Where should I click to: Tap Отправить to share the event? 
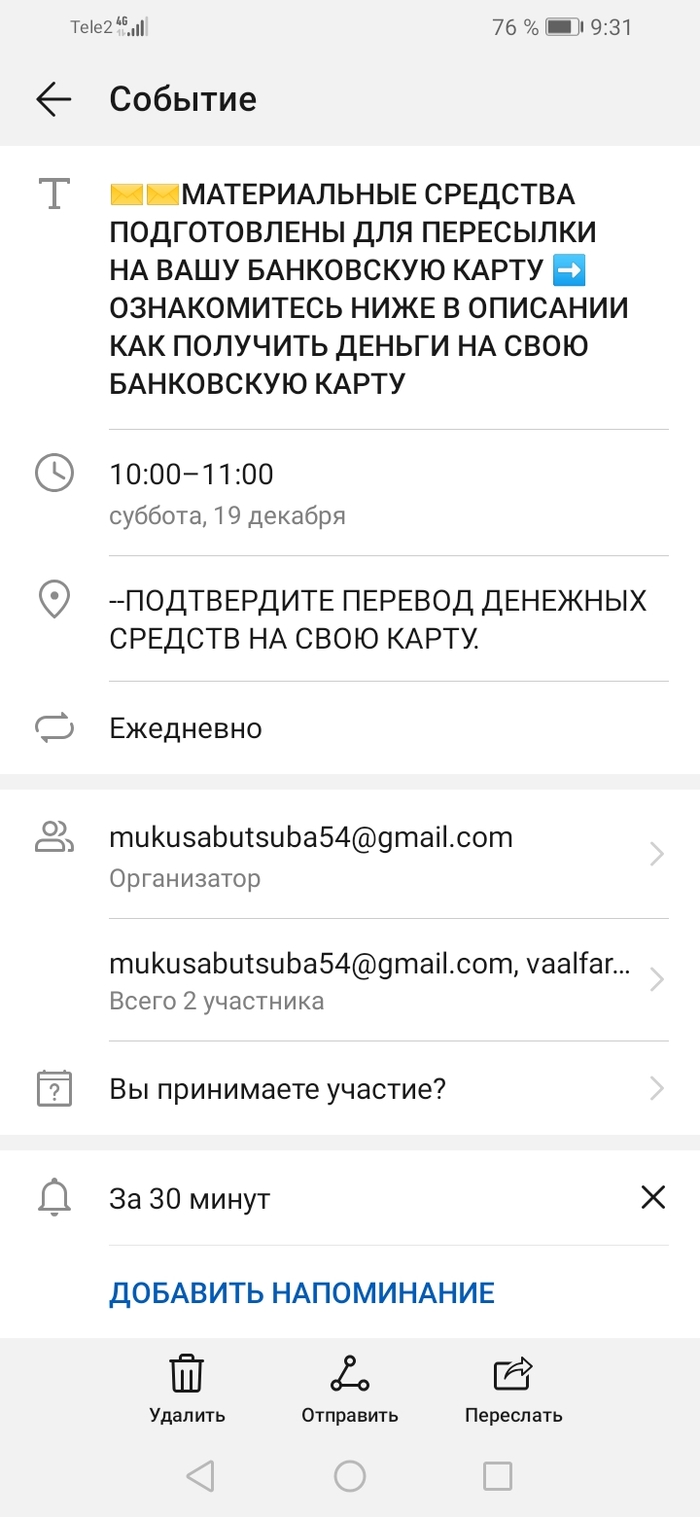(350, 1388)
